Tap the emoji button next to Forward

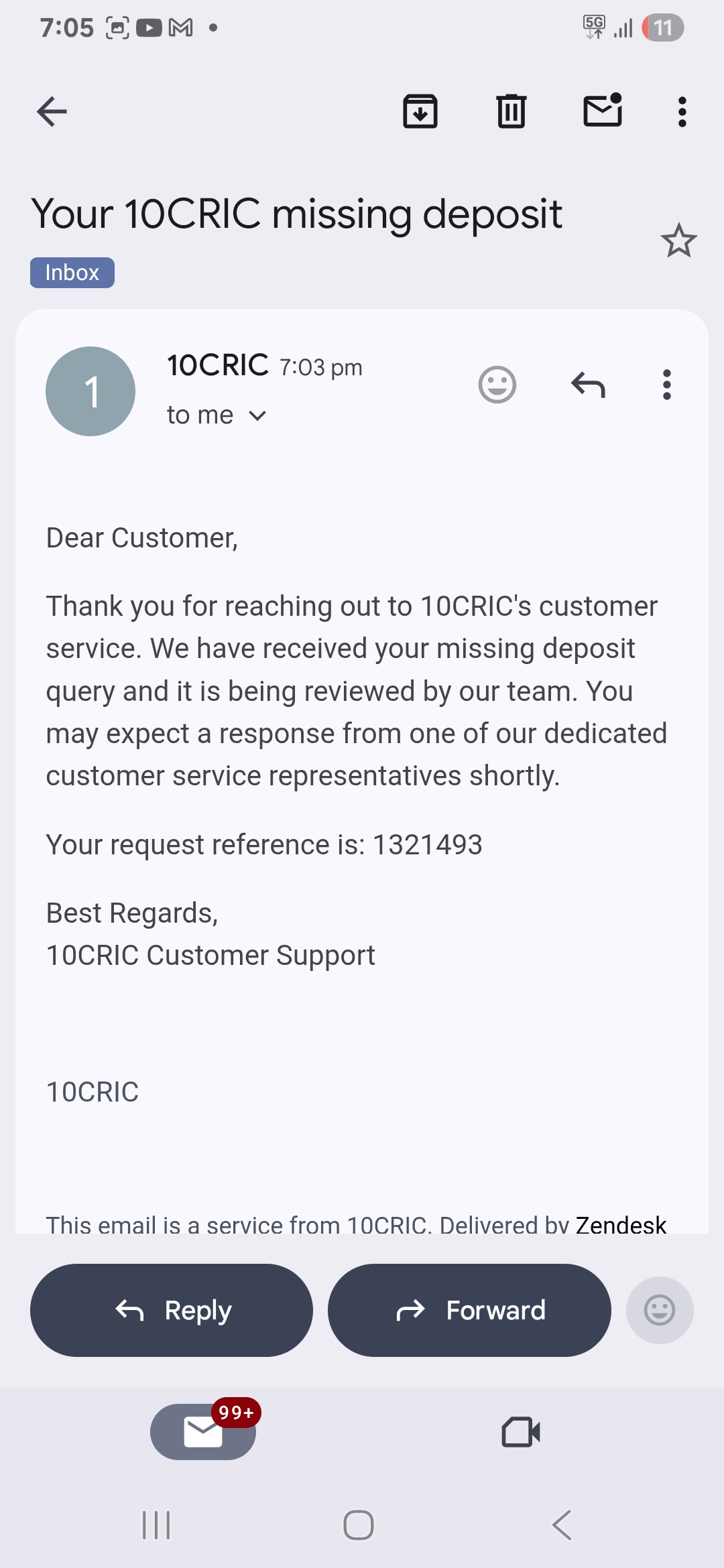pos(659,1310)
